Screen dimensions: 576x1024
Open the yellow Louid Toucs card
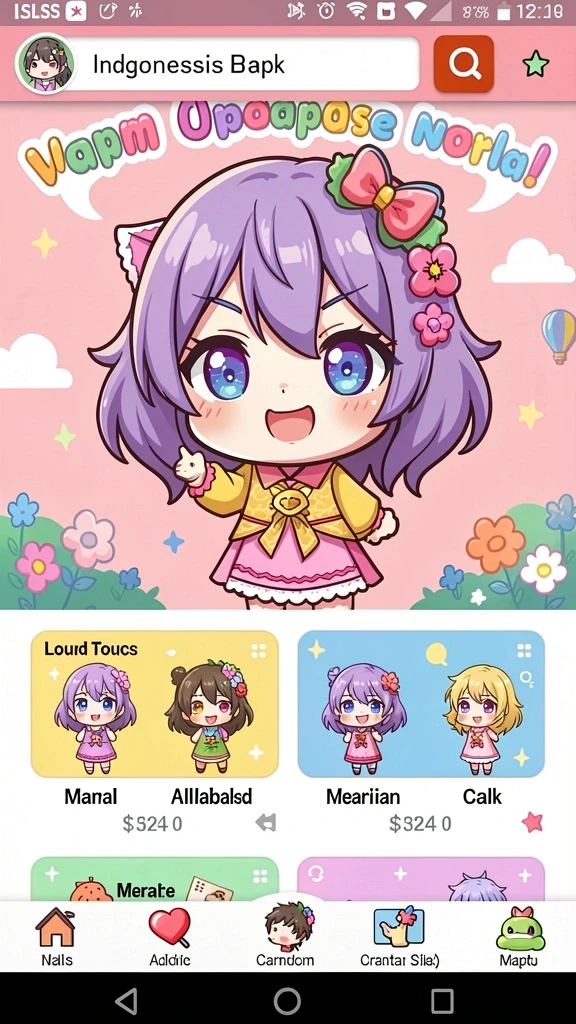(x=155, y=704)
